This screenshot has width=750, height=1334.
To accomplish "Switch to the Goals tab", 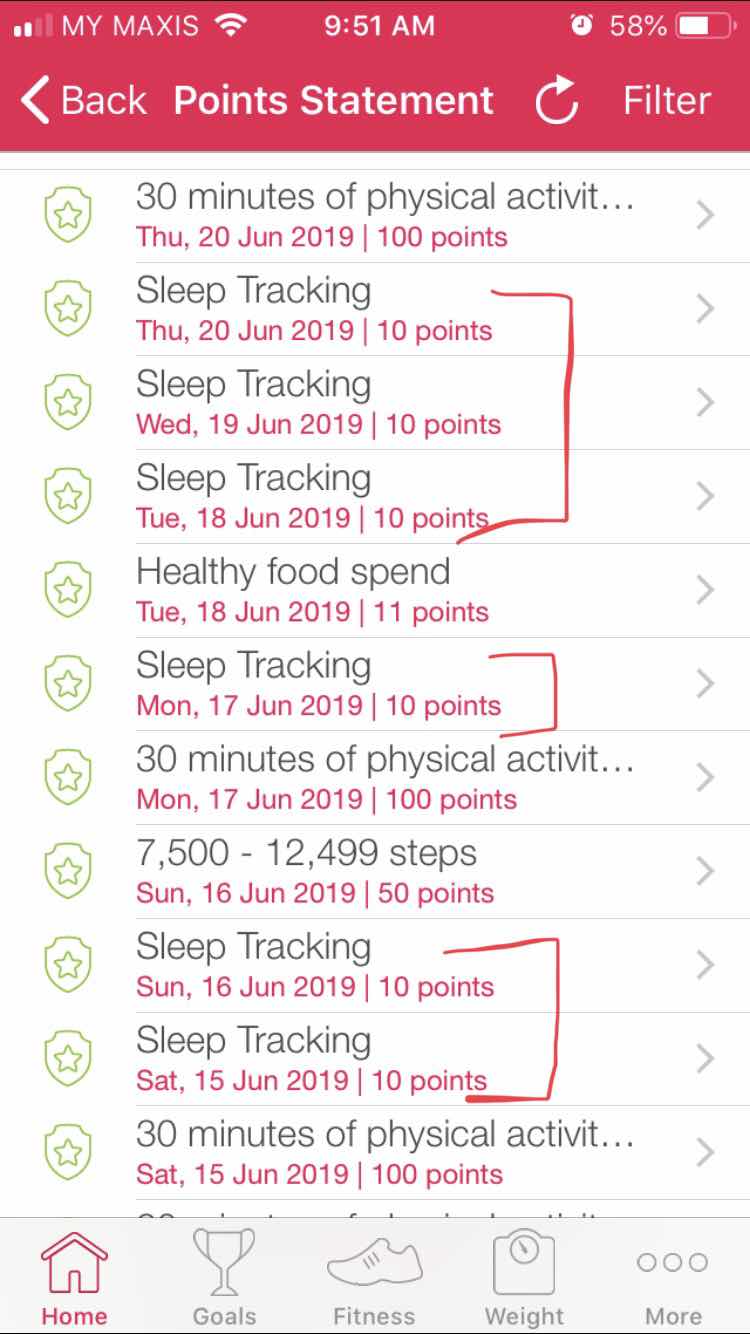I will tap(224, 1277).
